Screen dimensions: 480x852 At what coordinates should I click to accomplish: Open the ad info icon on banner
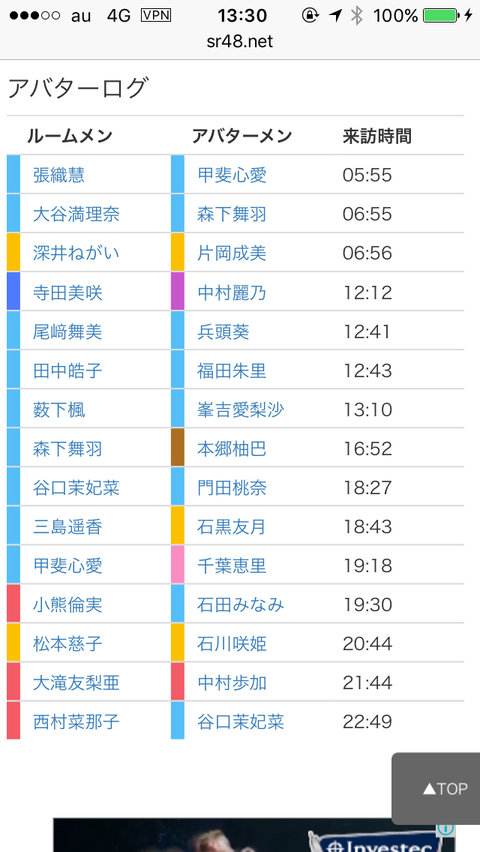click(446, 828)
